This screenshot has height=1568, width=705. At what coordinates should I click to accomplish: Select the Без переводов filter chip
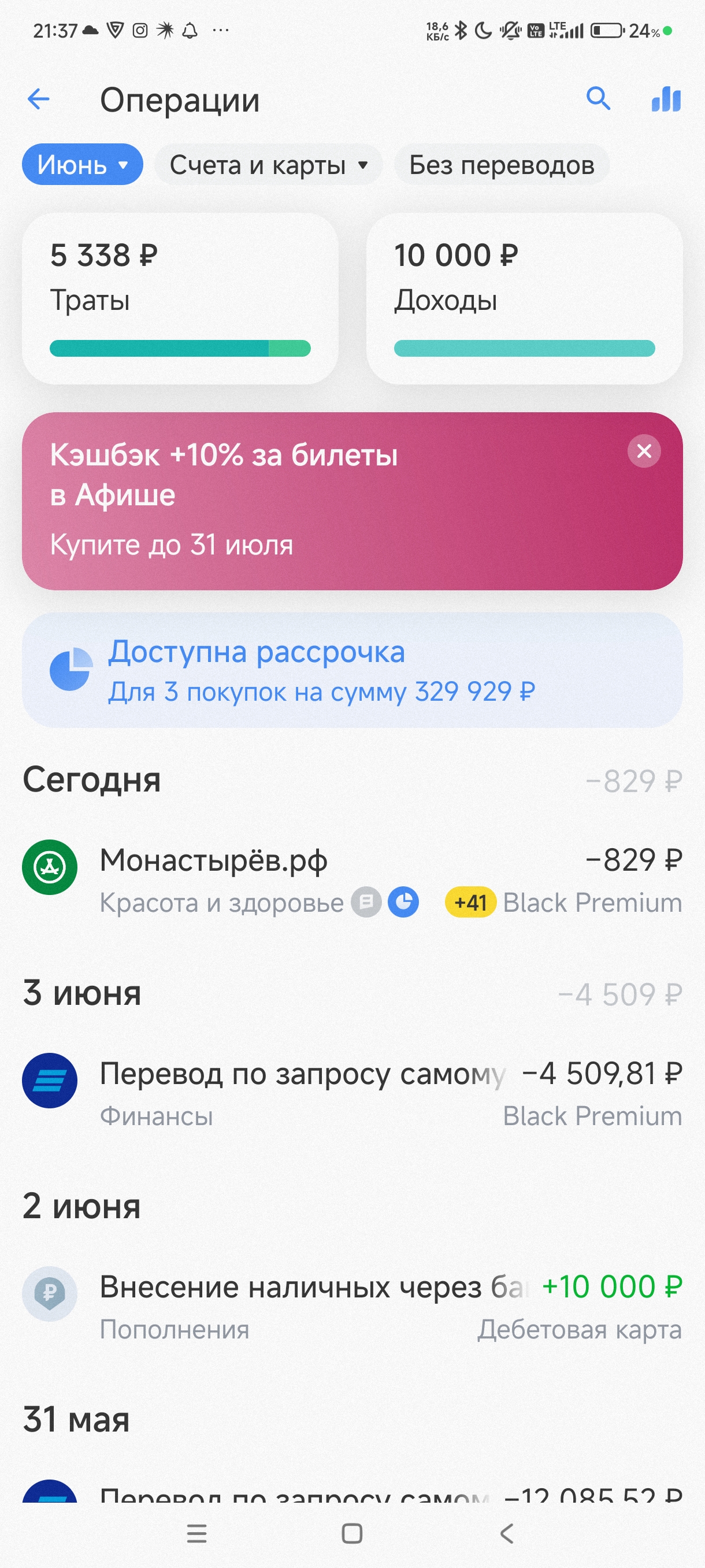(502, 164)
